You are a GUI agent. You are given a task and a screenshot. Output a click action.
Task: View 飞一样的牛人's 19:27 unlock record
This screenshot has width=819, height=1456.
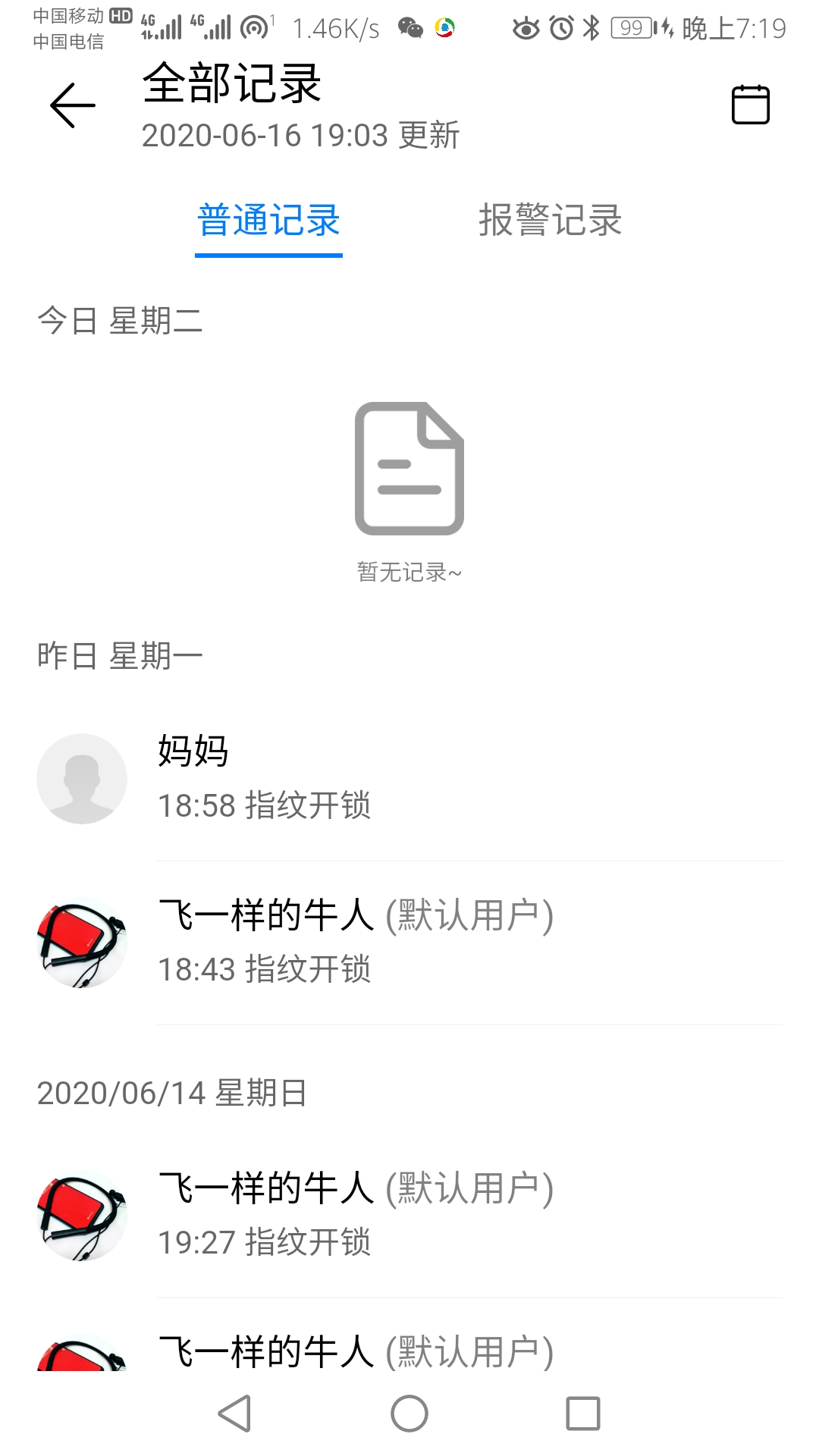click(x=409, y=1216)
